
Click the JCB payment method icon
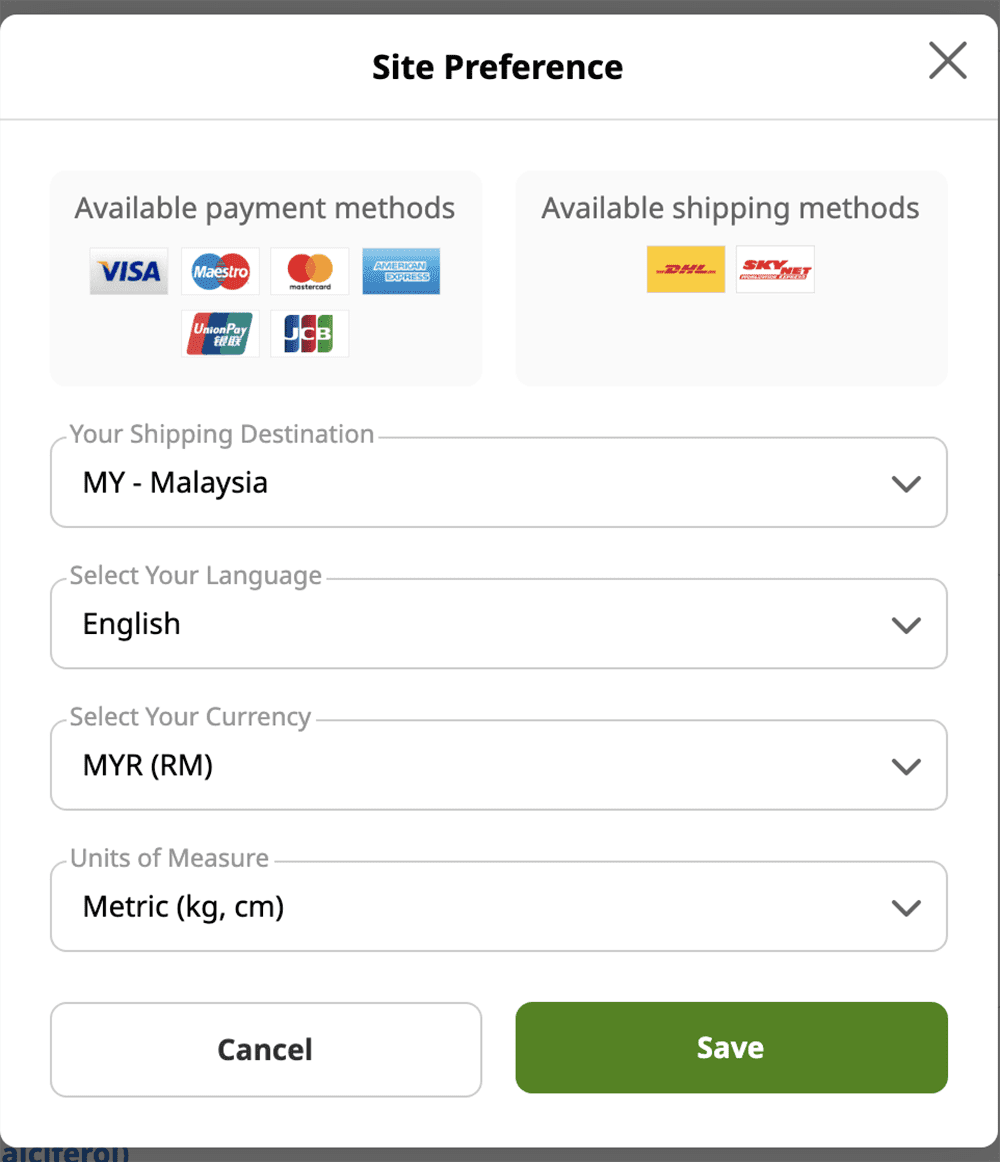[x=309, y=333]
